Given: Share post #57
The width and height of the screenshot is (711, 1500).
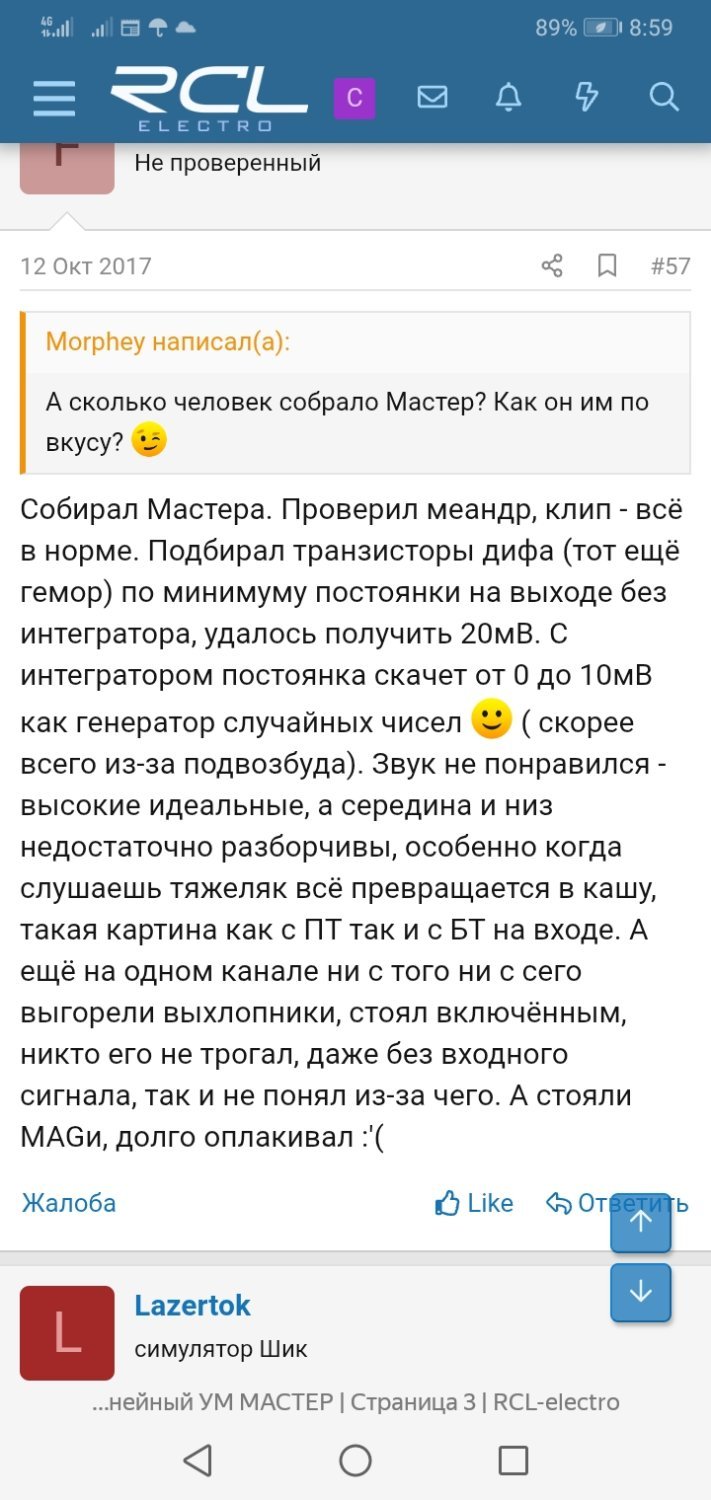Looking at the screenshot, I should coord(552,265).
